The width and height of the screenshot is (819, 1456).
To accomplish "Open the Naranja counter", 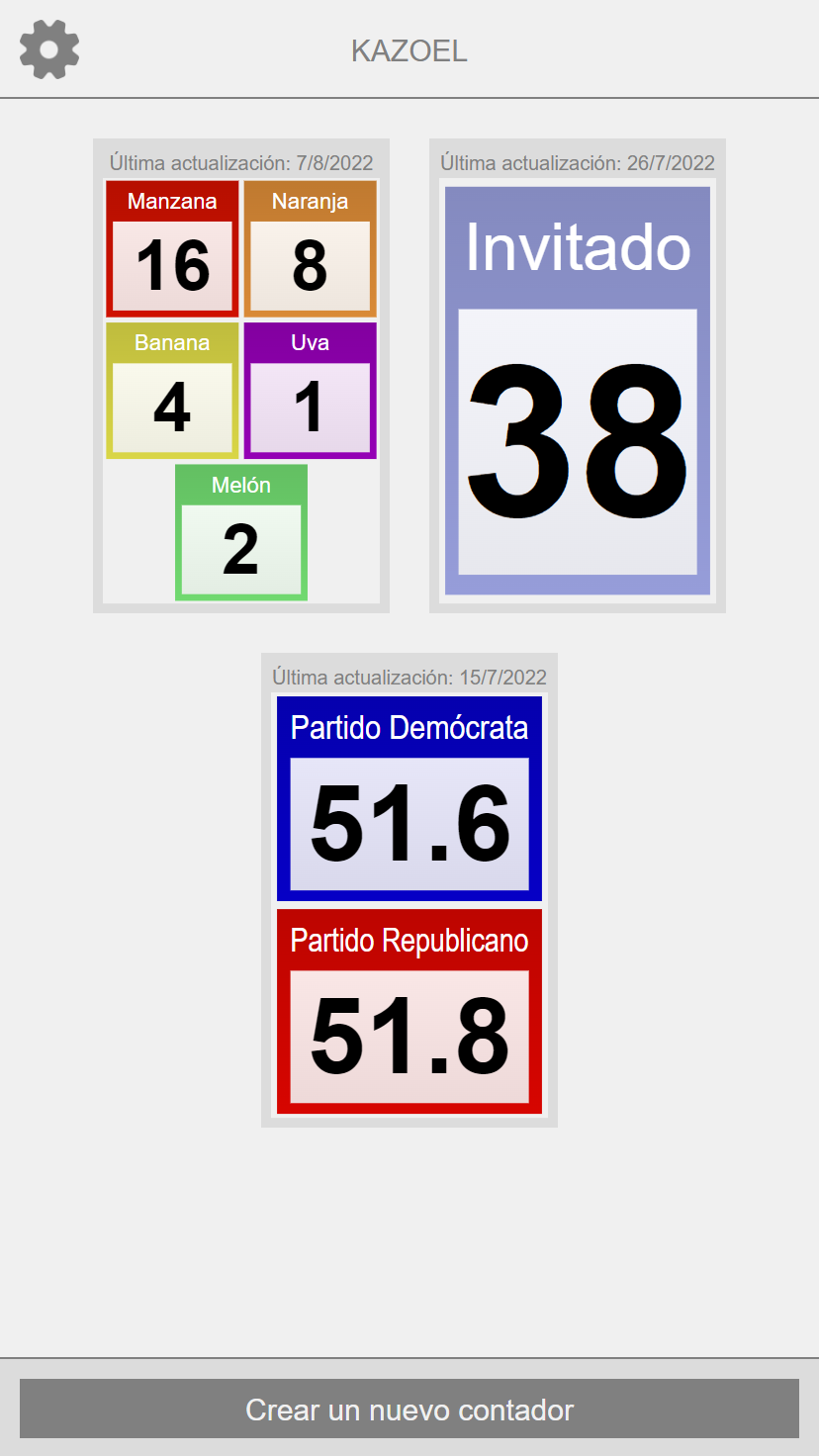I will 311,248.
